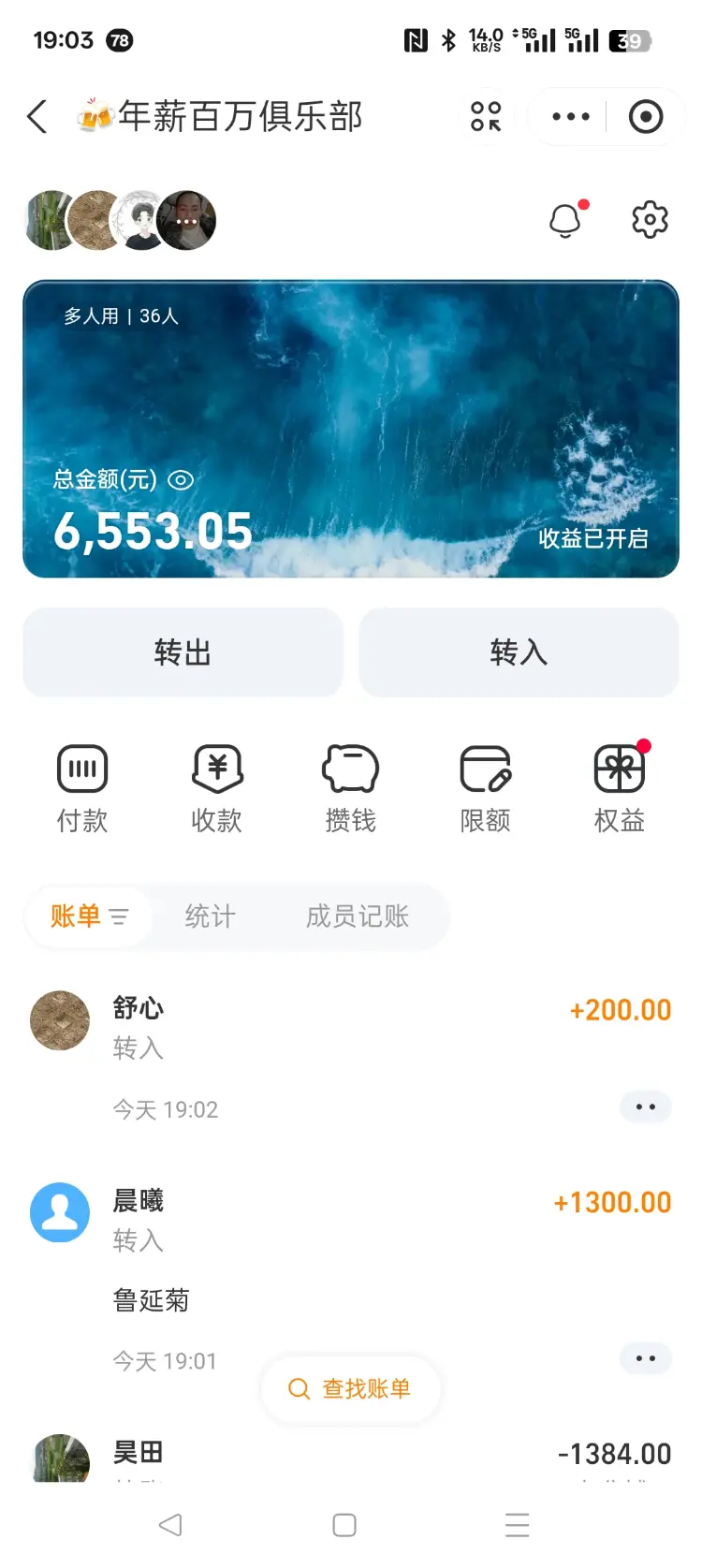Open more options for 晨曦's +1300.00 entry
The height and width of the screenshot is (1568, 702).
(646, 1358)
